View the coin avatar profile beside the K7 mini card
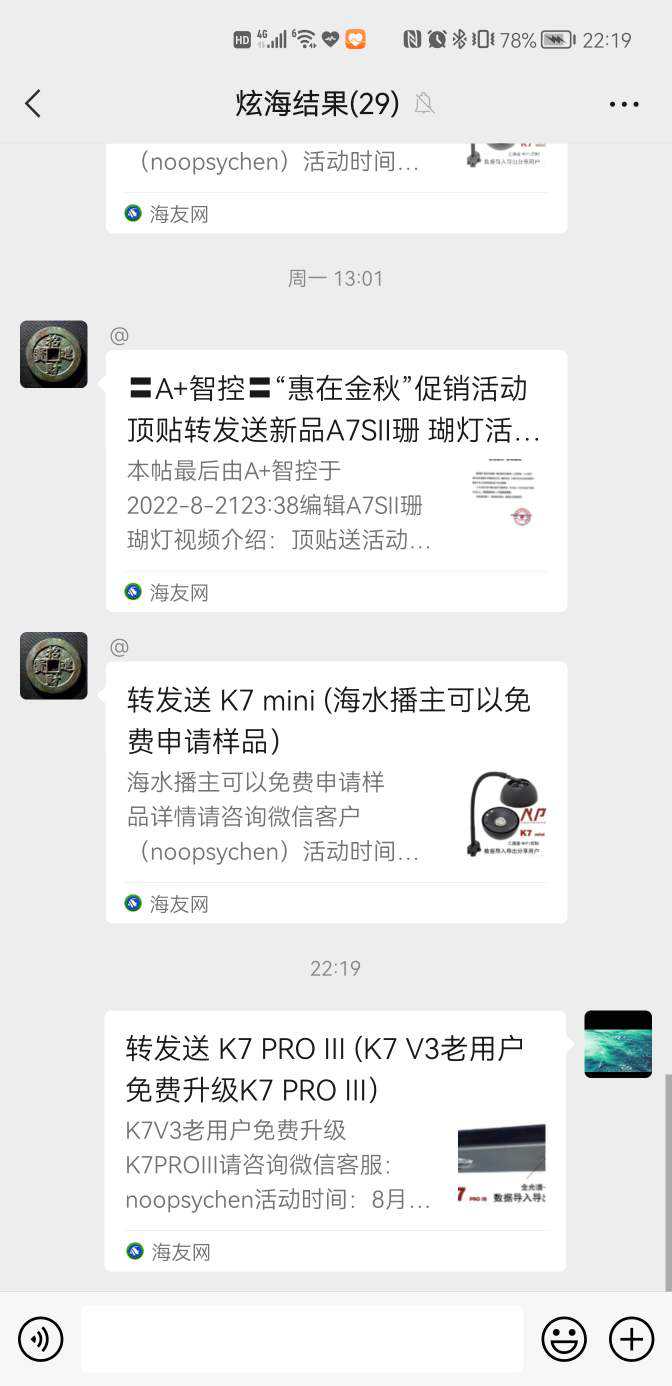Viewport: 672px width, 1386px height. [54, 665]
